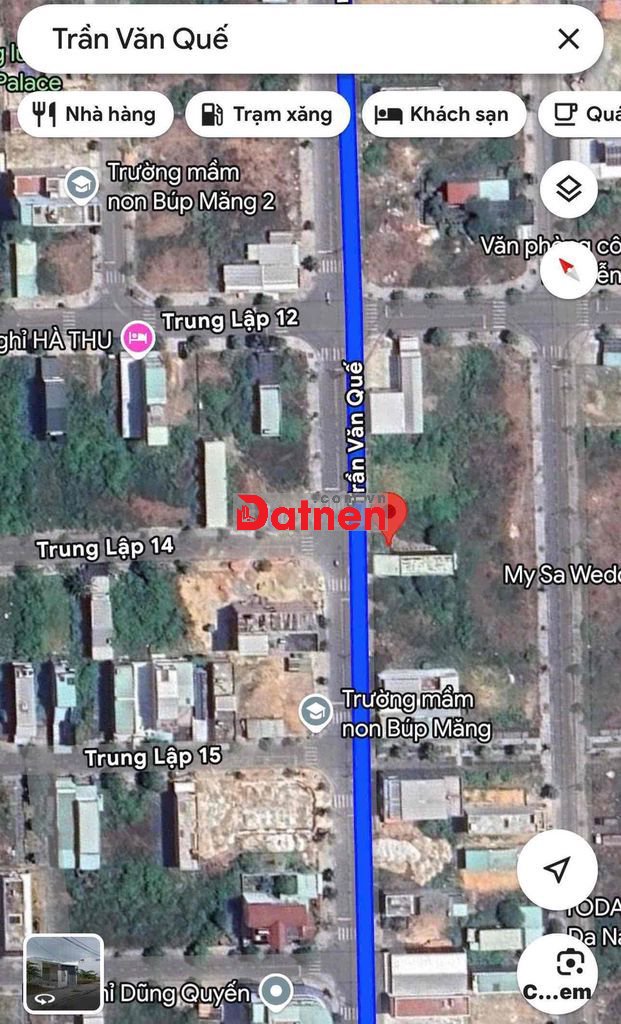Select the Khách sạn chip
This screenshot has width=621, height=1024.
[x=443, y=114]
